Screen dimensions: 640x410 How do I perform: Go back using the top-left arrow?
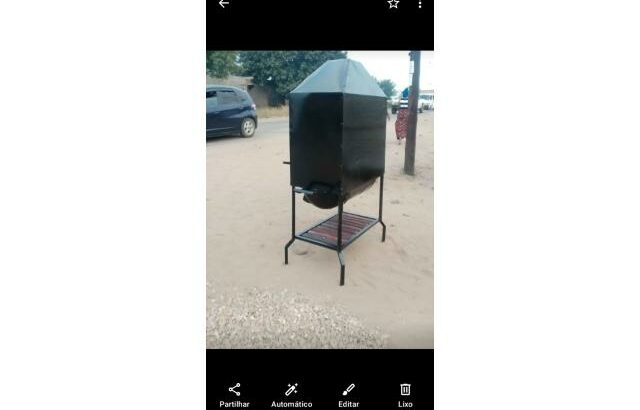tap(224, 4)
